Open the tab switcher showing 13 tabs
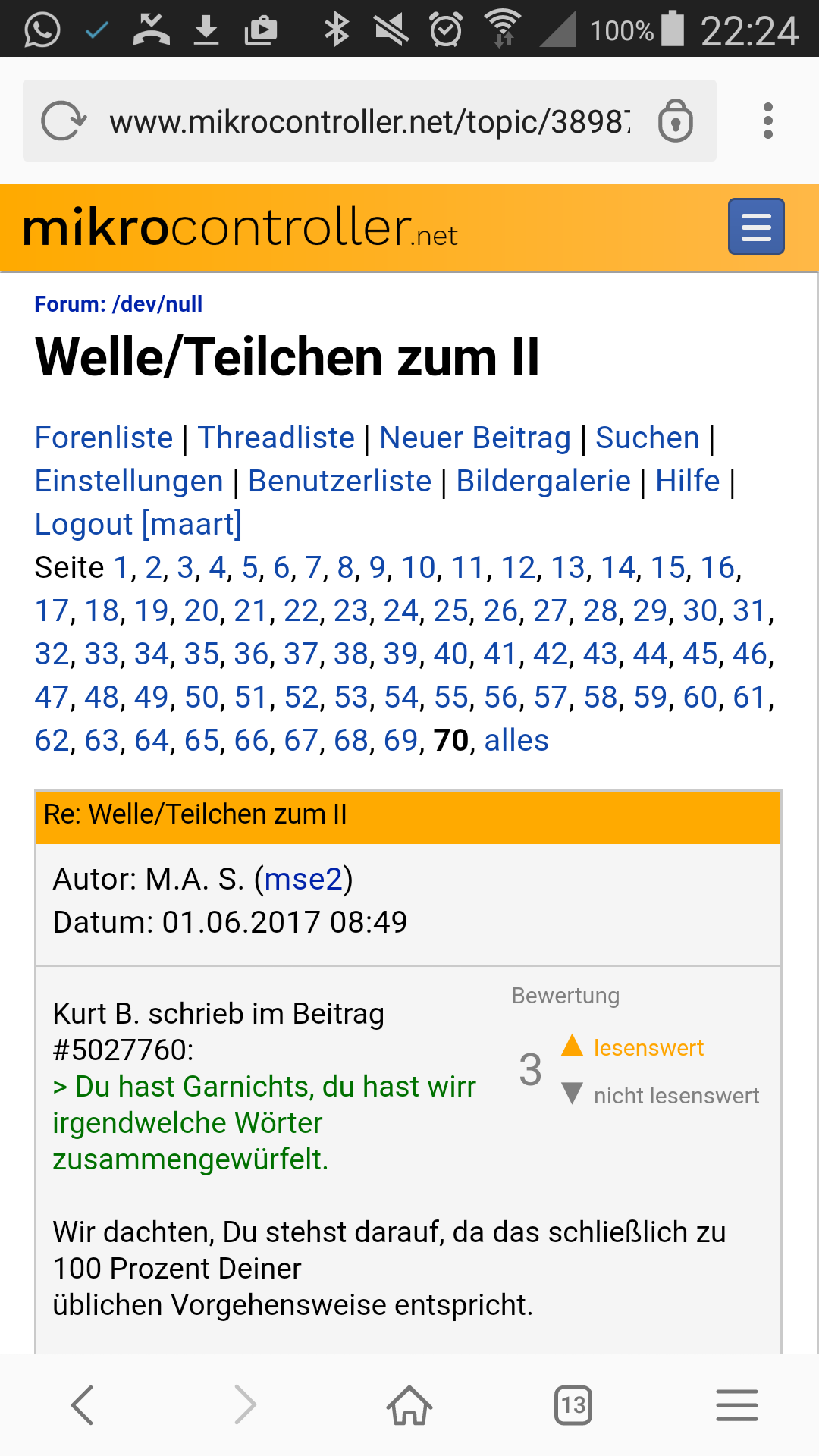This screenshot has width=819, height=1456. 573,1405
